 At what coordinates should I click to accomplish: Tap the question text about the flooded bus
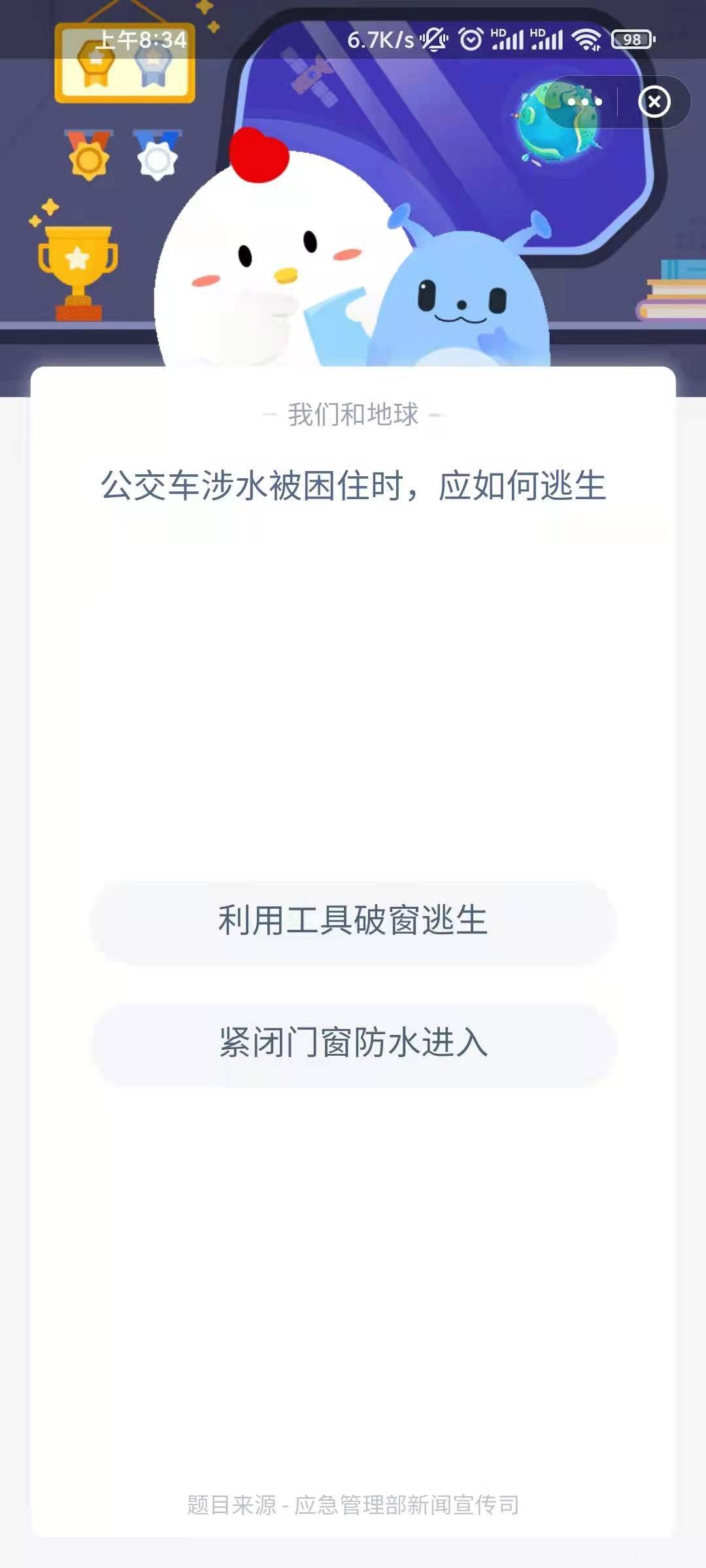click(353, 487)
